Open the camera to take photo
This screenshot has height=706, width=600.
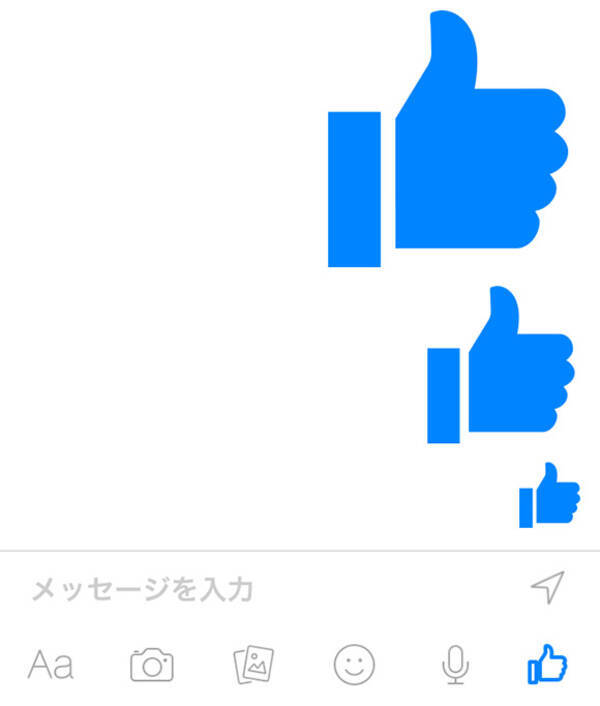point(152,664)
